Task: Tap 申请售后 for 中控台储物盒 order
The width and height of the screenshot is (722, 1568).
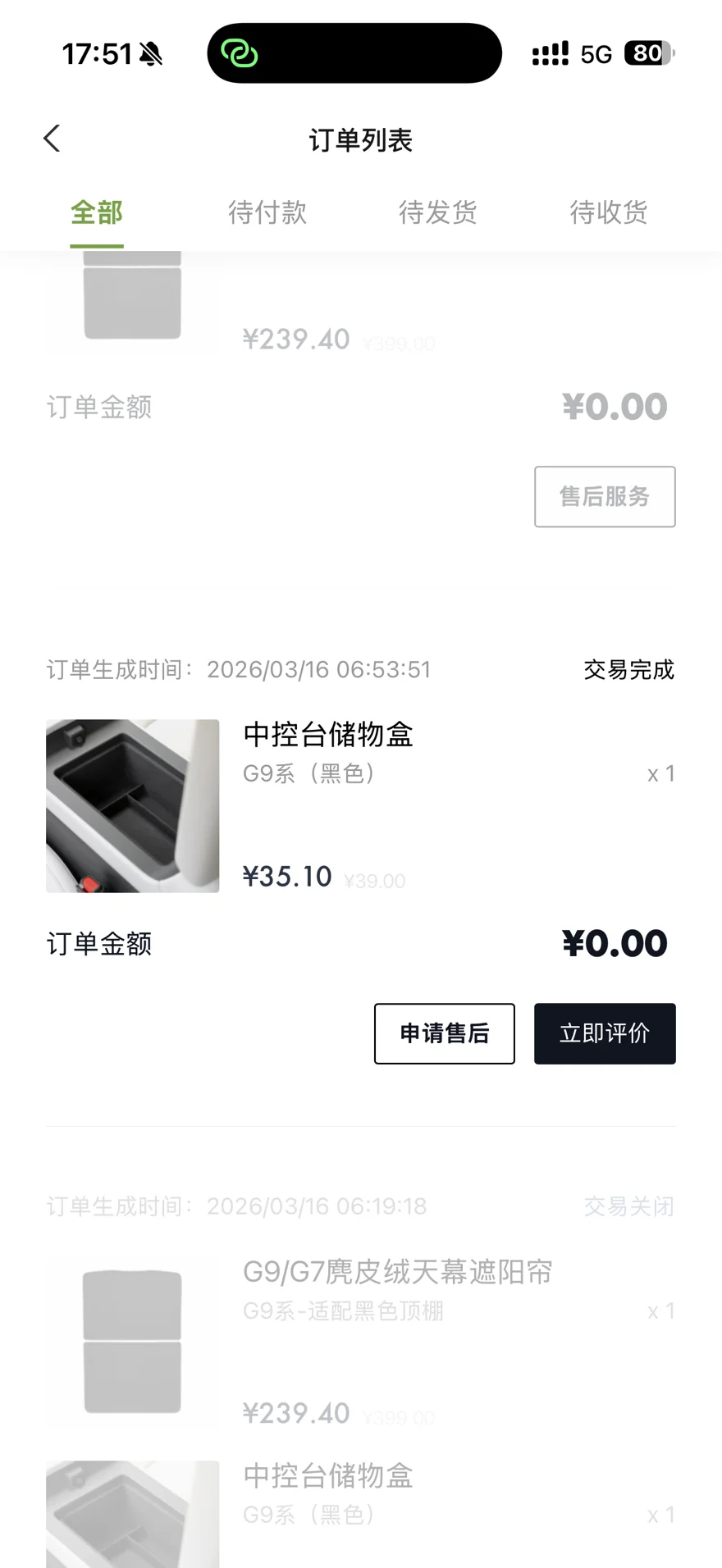Action: pos(445,1033)
